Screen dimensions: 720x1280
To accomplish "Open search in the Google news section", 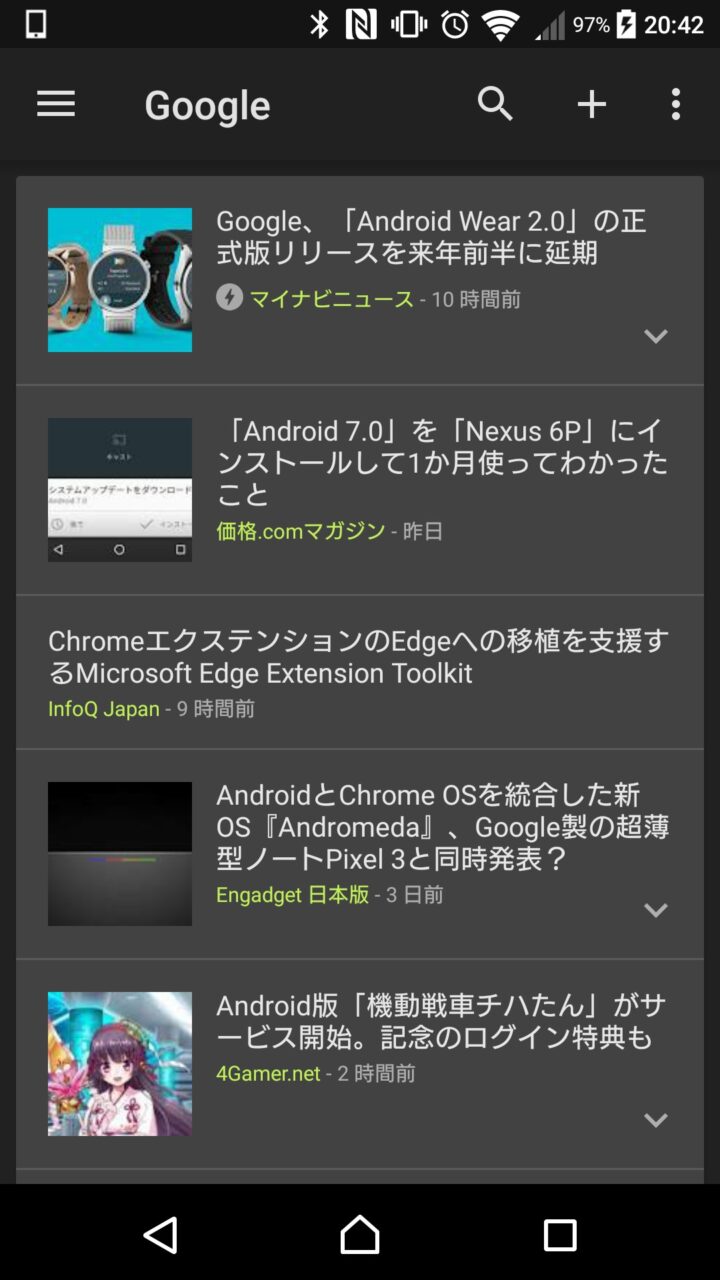I will click(495, 104).
